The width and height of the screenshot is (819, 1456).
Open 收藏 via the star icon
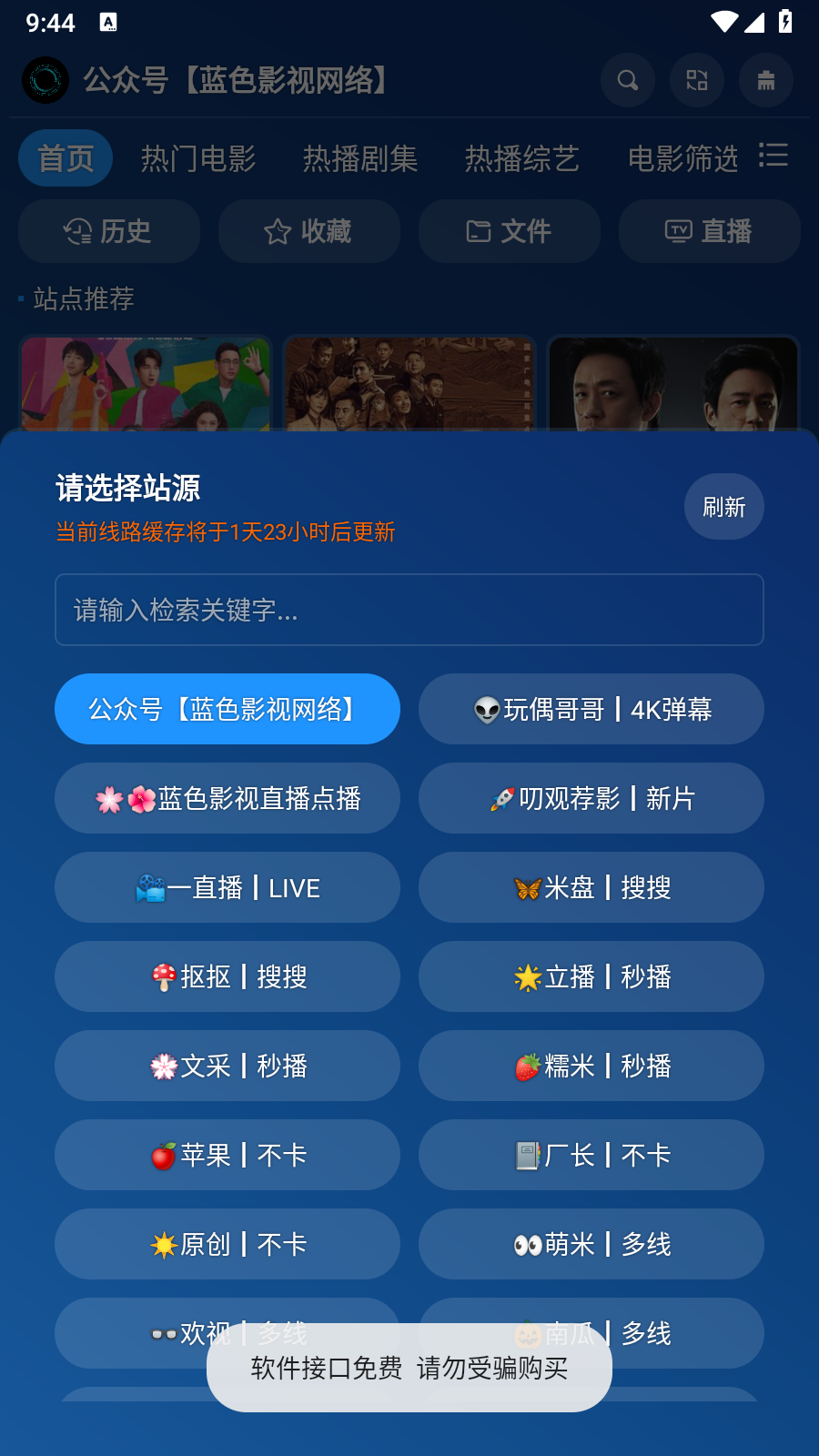308,231
